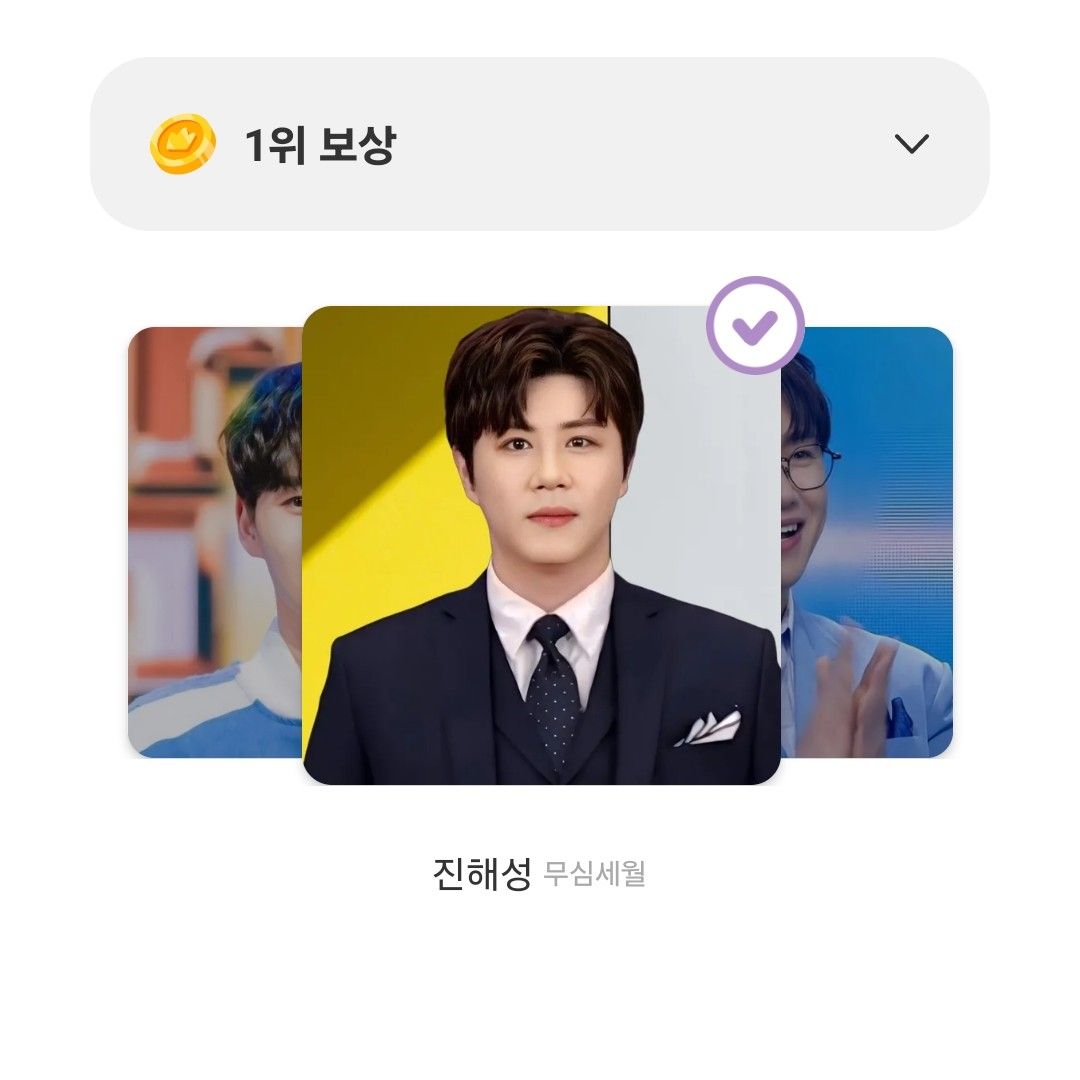This screenshot has width=1080, height=1080.
Task: Expand the 1위 보상 dropdown
Action: click(x=911, y=144)
